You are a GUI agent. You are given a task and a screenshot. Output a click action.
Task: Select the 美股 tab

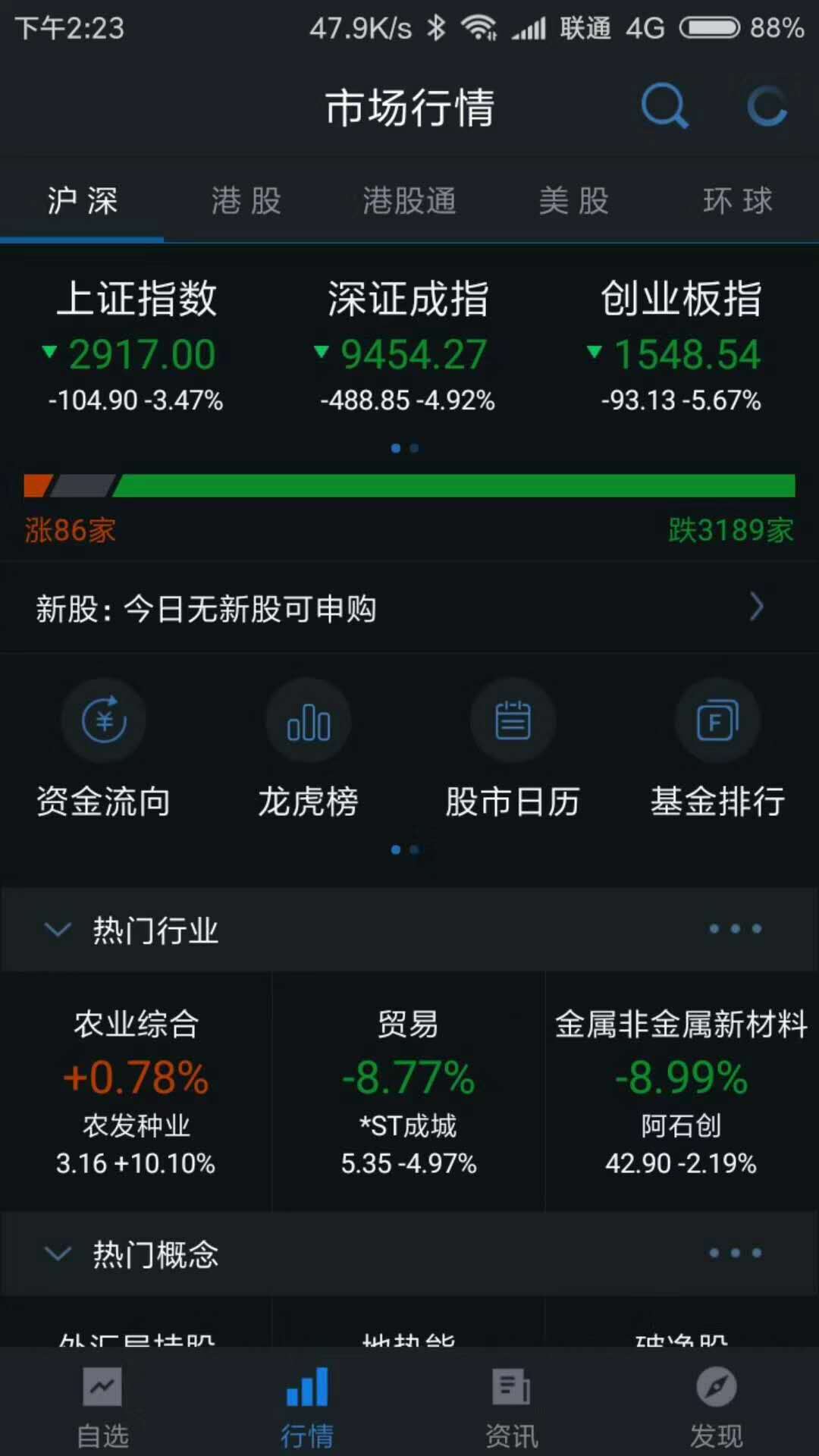tap(573, 201)
